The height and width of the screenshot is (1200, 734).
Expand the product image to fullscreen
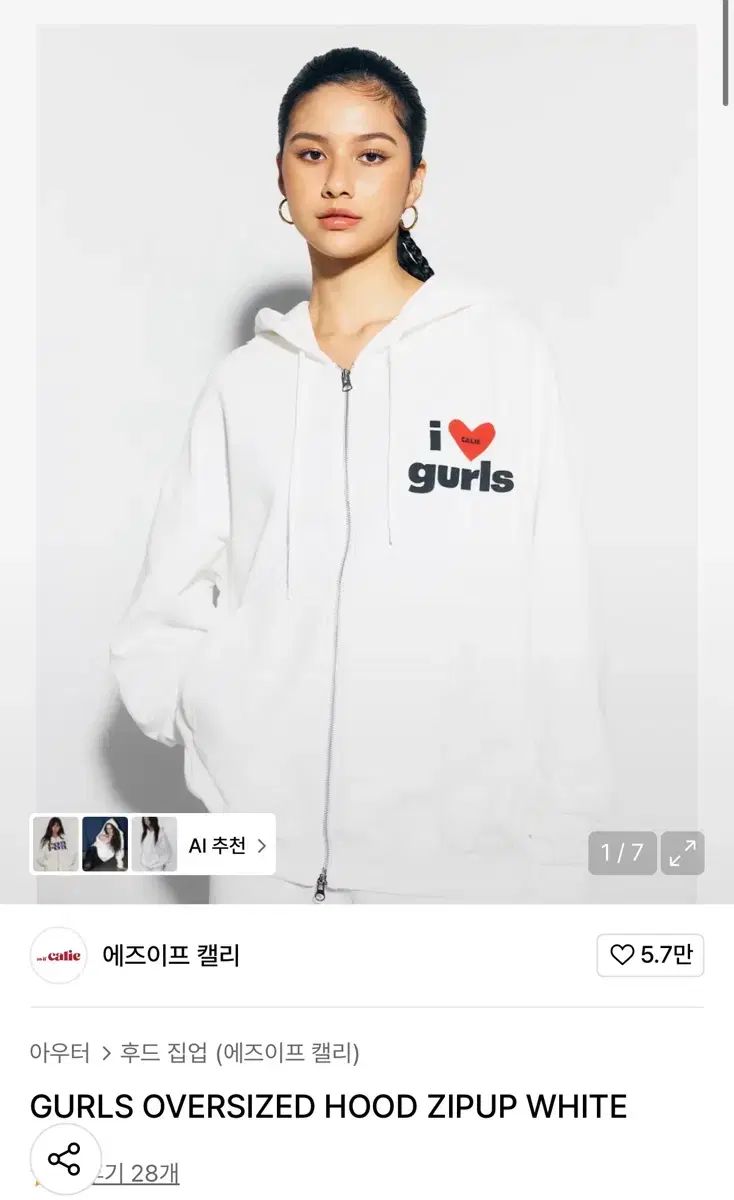coord(683,853)
